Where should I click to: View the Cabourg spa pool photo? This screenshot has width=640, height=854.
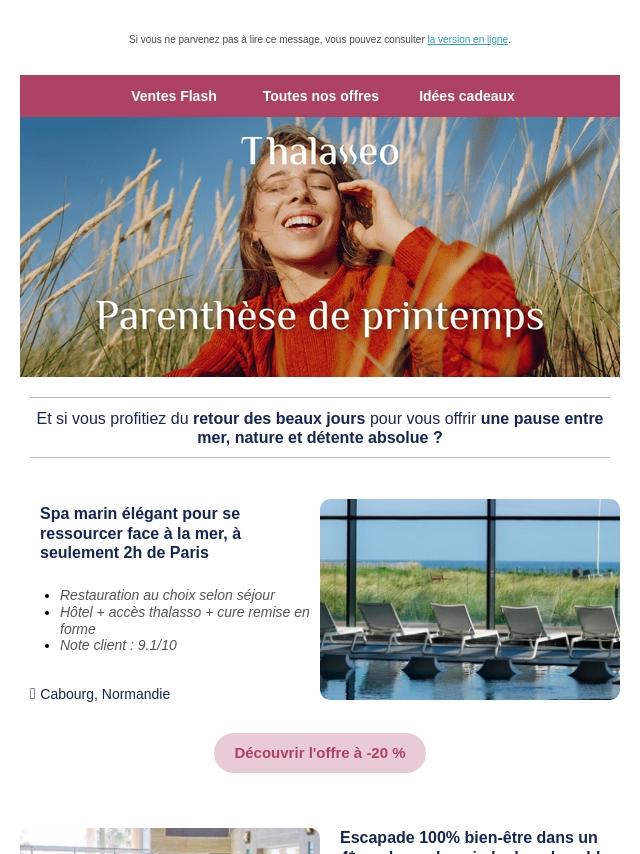pyautogui.click(x=469, y=599)
